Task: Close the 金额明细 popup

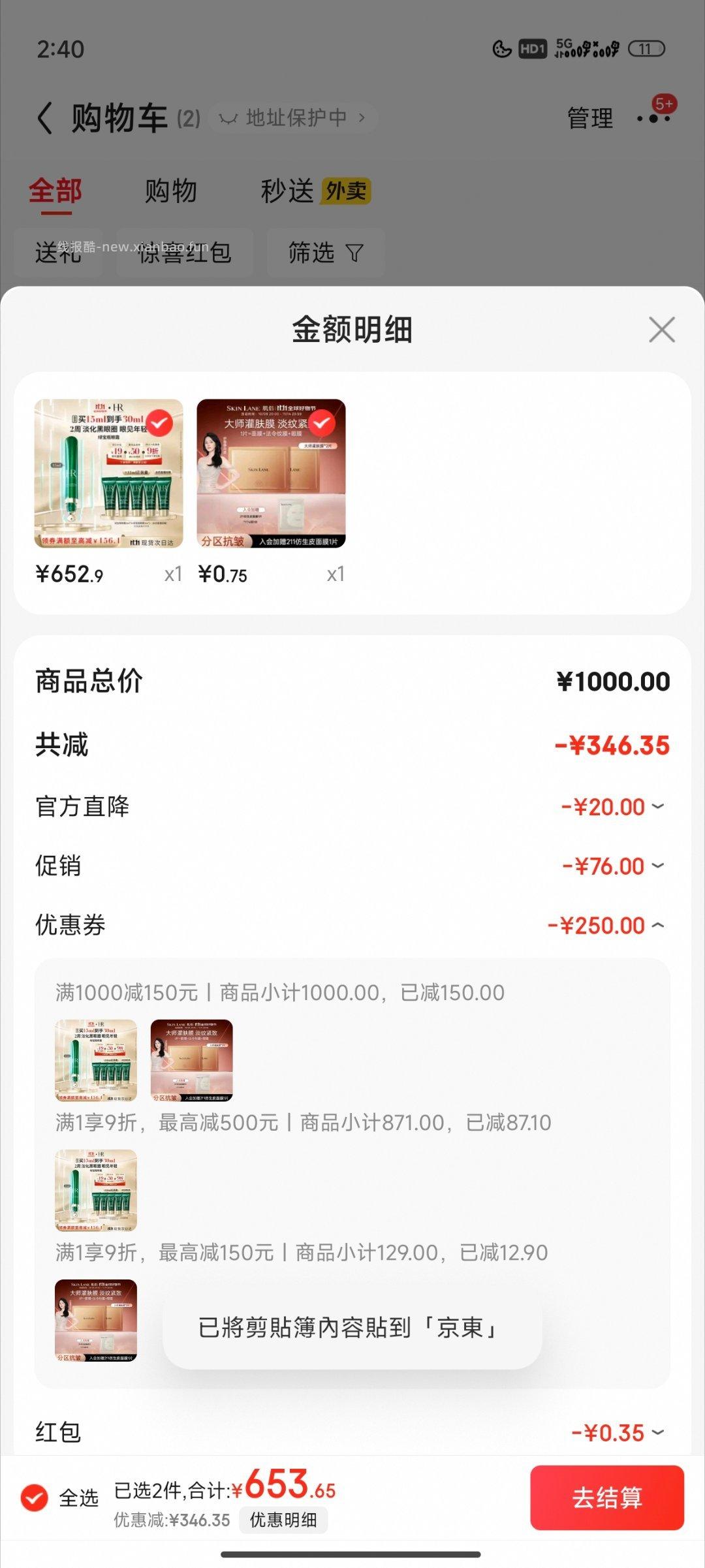Action: (662, 330)
